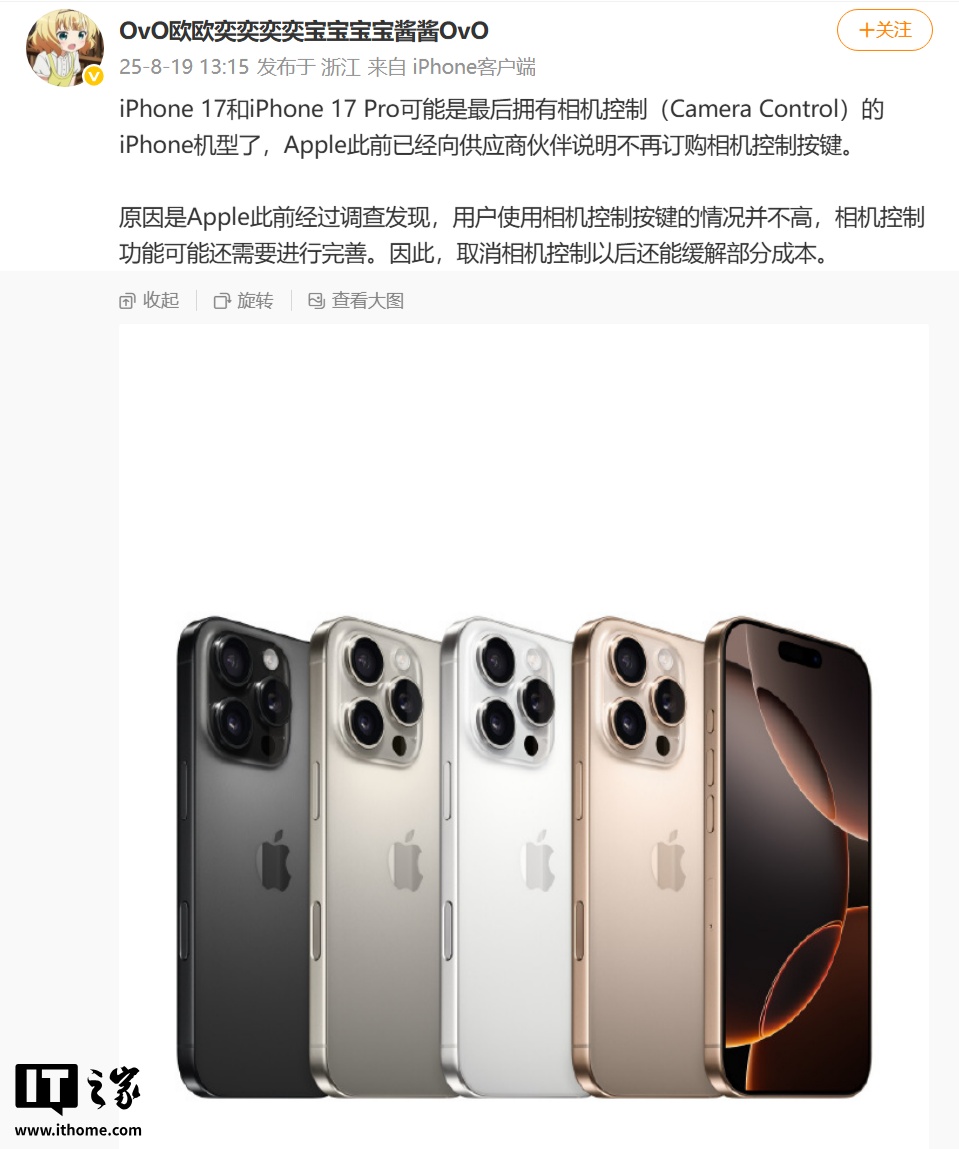Rotate the picture with 旋转
This screenshot has height=1149, width=959.
click(244, 300)
